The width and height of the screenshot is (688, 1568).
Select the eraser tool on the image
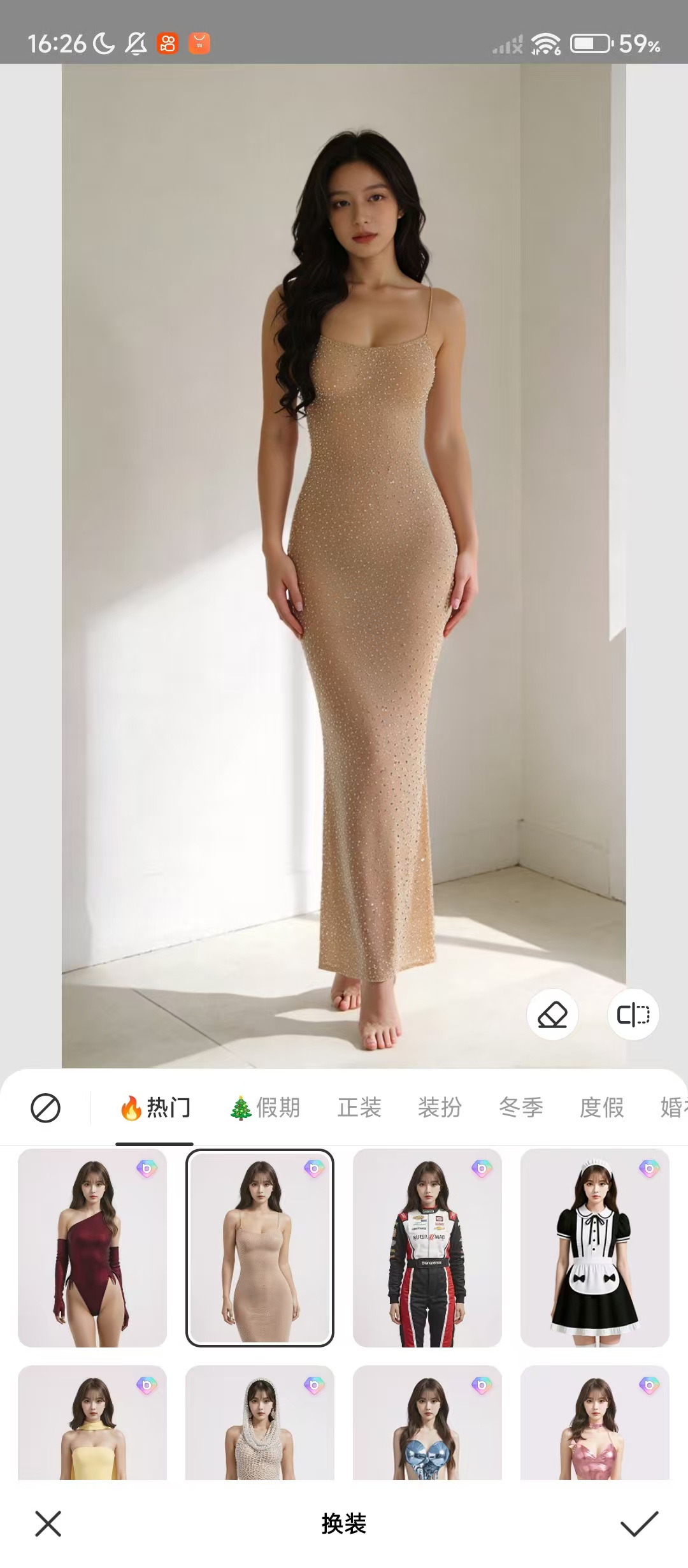(x=554, y=1015)
